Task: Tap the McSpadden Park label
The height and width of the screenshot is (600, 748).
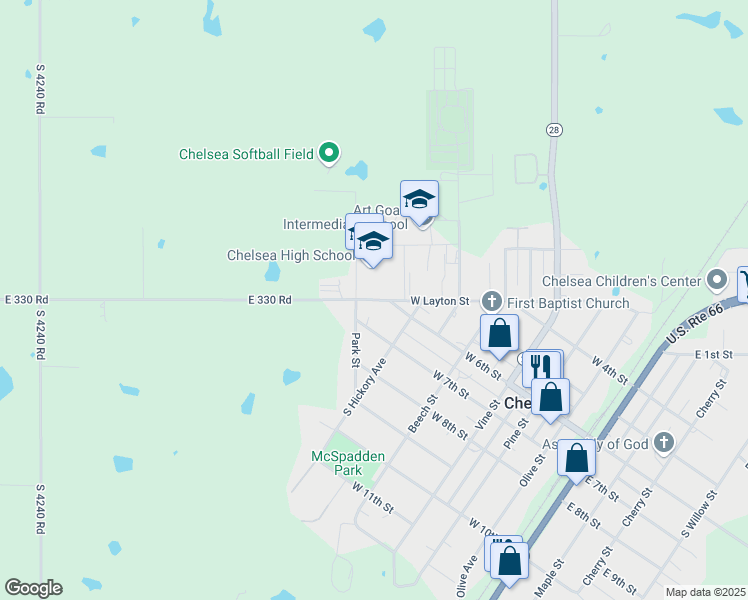Action: tap(348, 463)
